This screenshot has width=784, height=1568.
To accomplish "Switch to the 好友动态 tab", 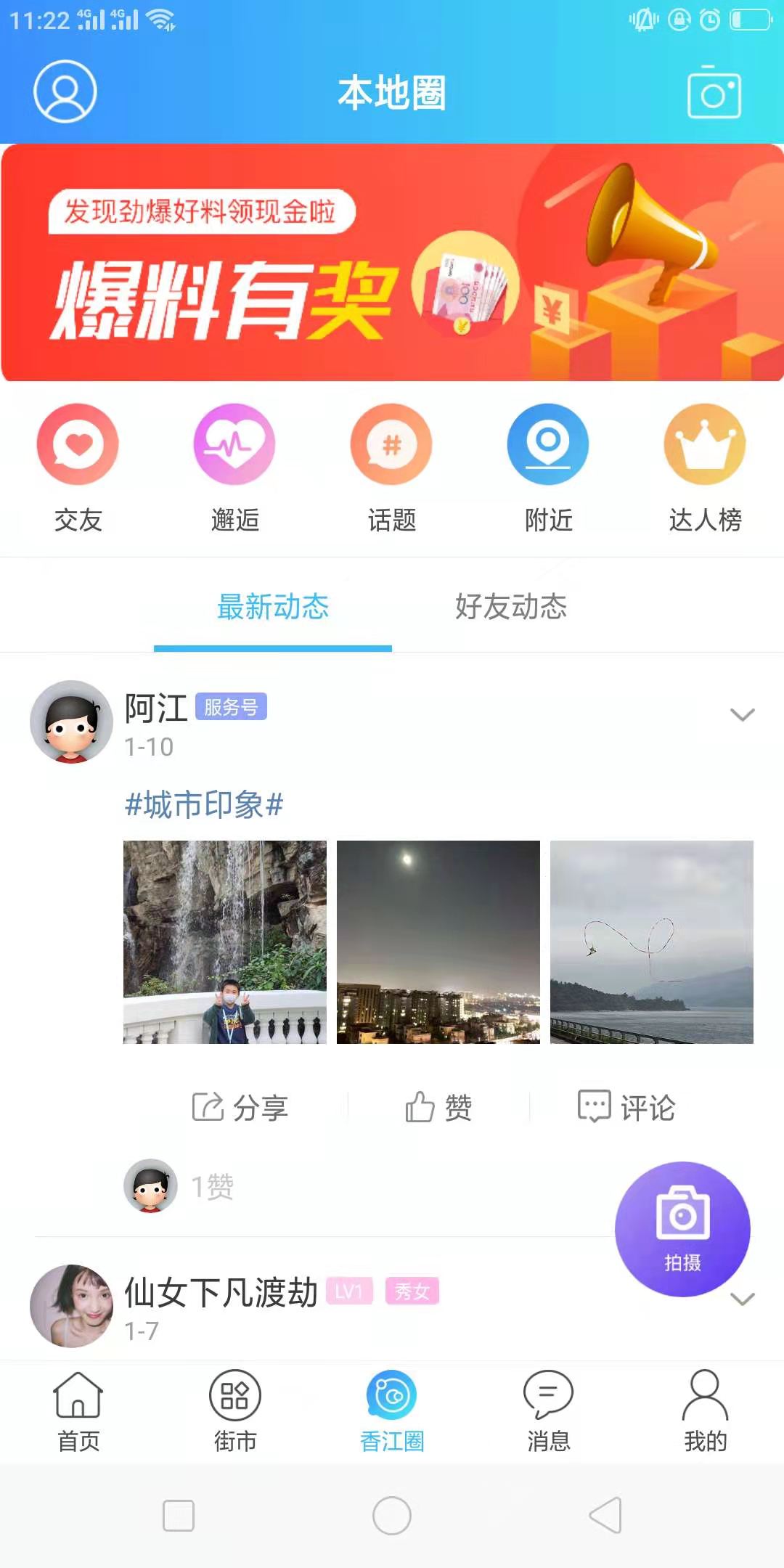I will pos(511,607).
